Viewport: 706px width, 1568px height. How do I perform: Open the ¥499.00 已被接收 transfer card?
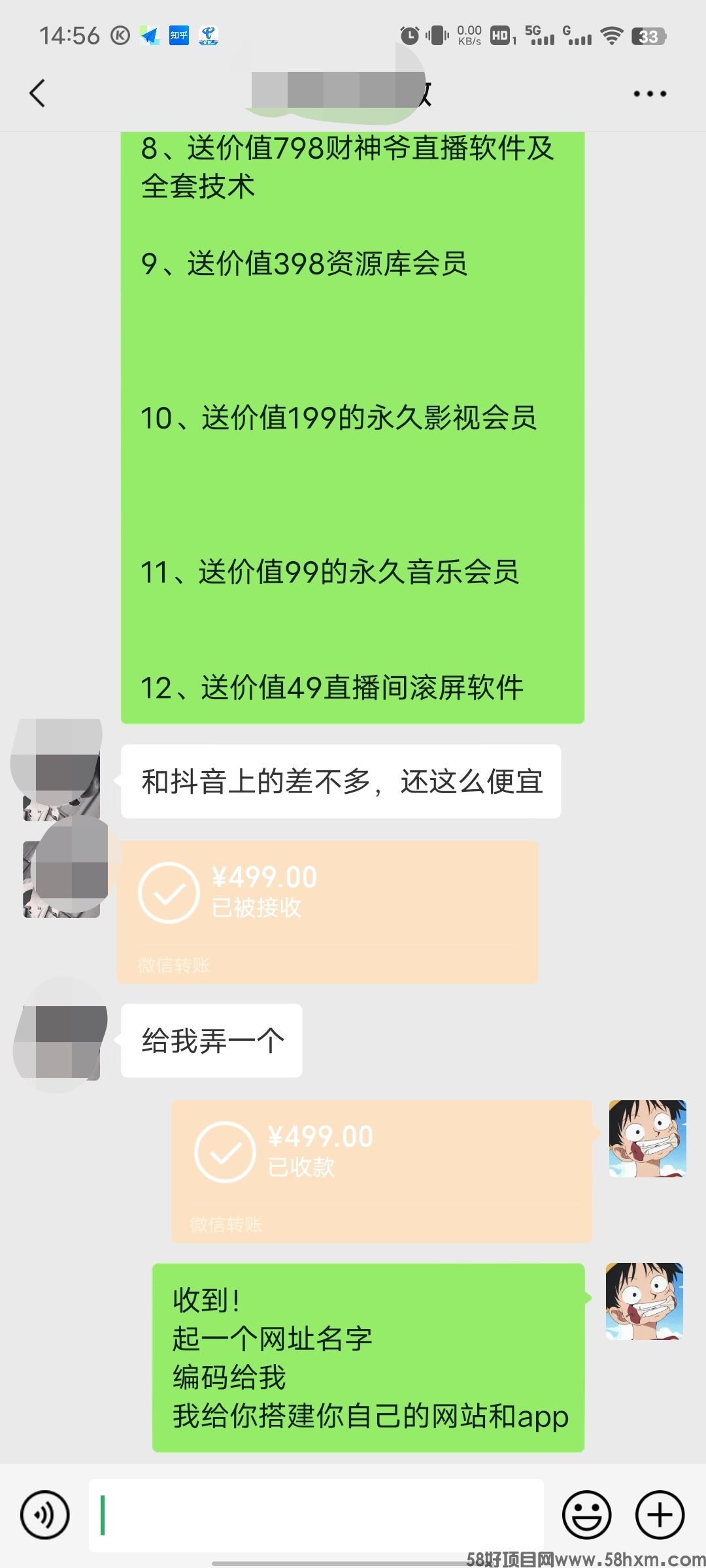click(x=327, y=912)
